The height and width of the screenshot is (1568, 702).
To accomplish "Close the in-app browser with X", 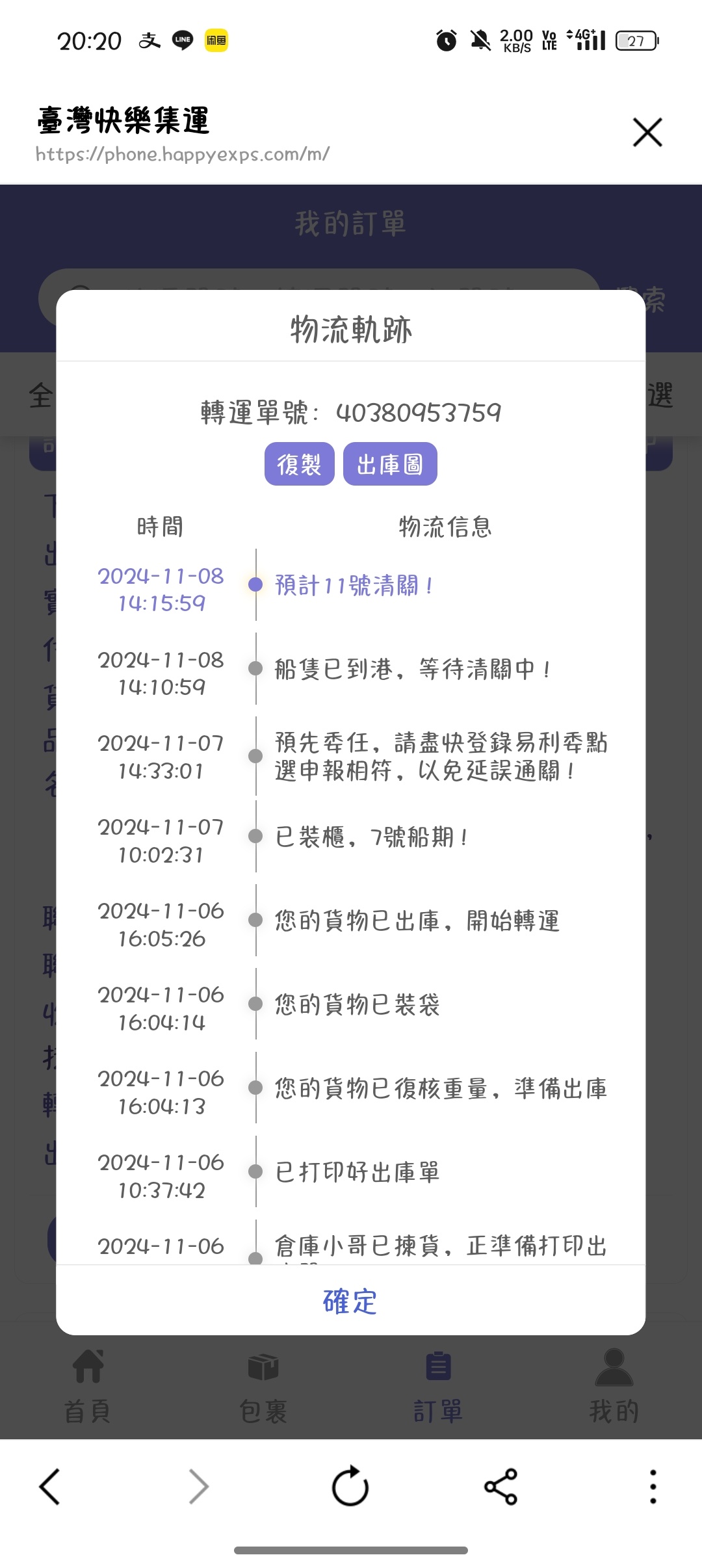I will pyautogui.click(x=647, y=133).
